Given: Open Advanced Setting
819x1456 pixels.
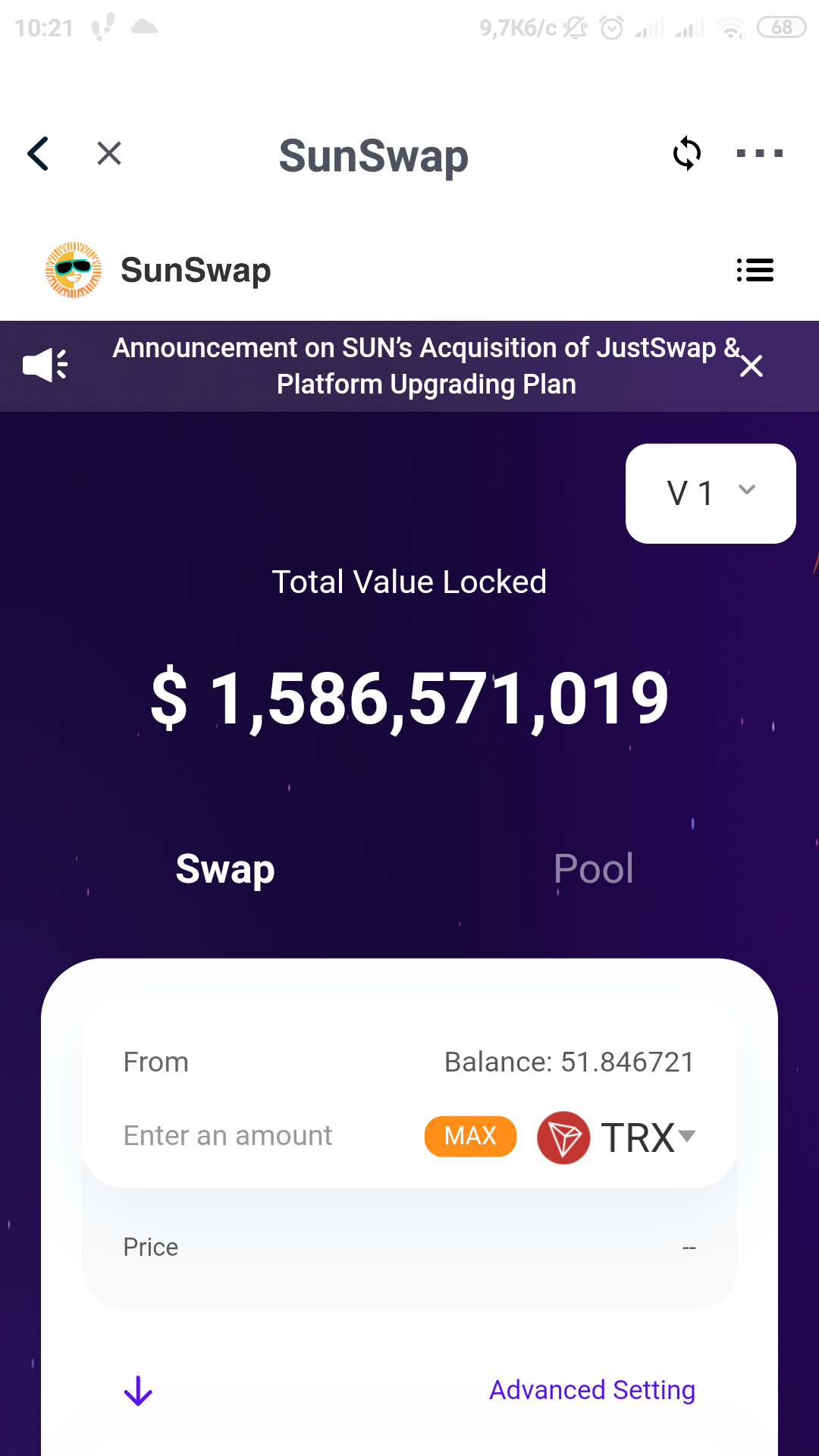Looking at the screenshot, I should tap(592, 1391).
